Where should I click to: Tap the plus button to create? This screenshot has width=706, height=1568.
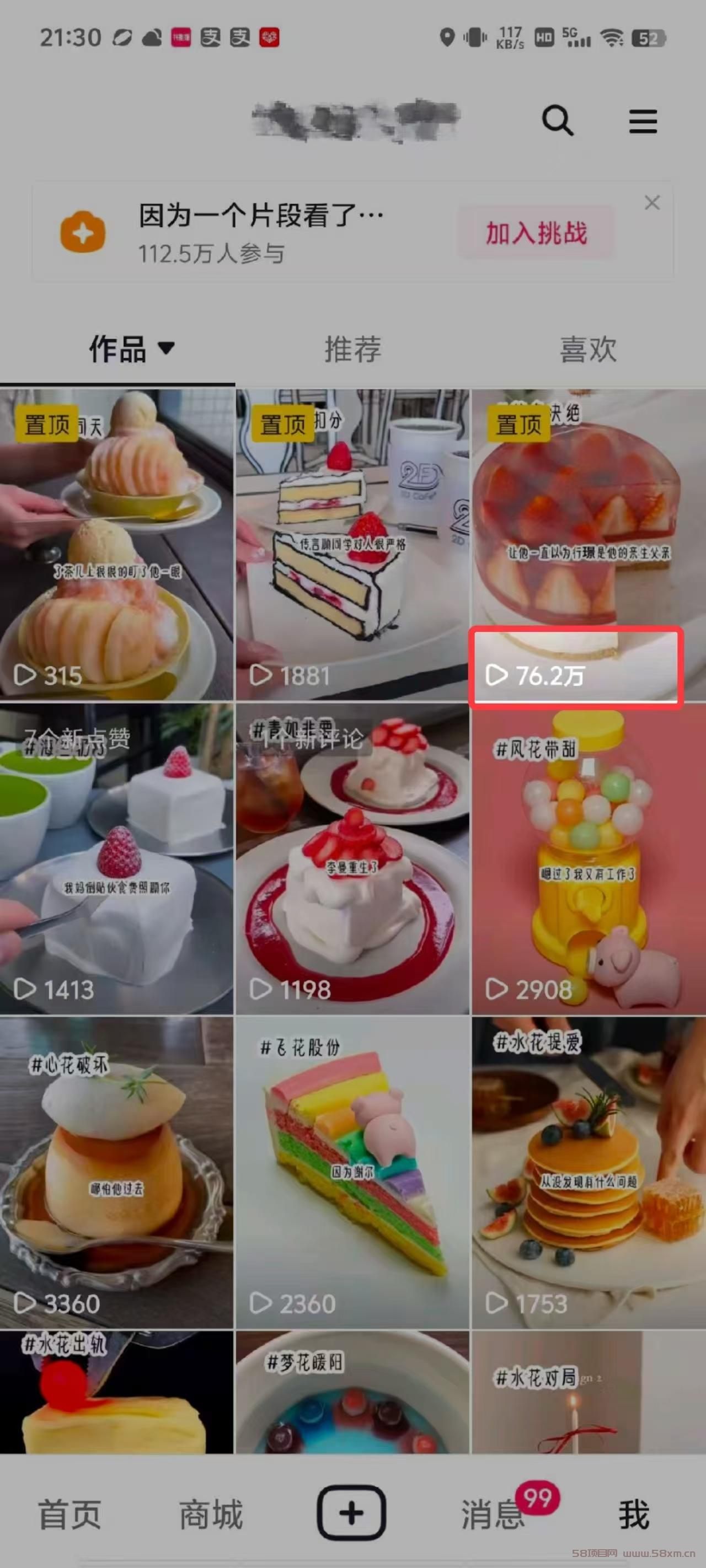351,1513
